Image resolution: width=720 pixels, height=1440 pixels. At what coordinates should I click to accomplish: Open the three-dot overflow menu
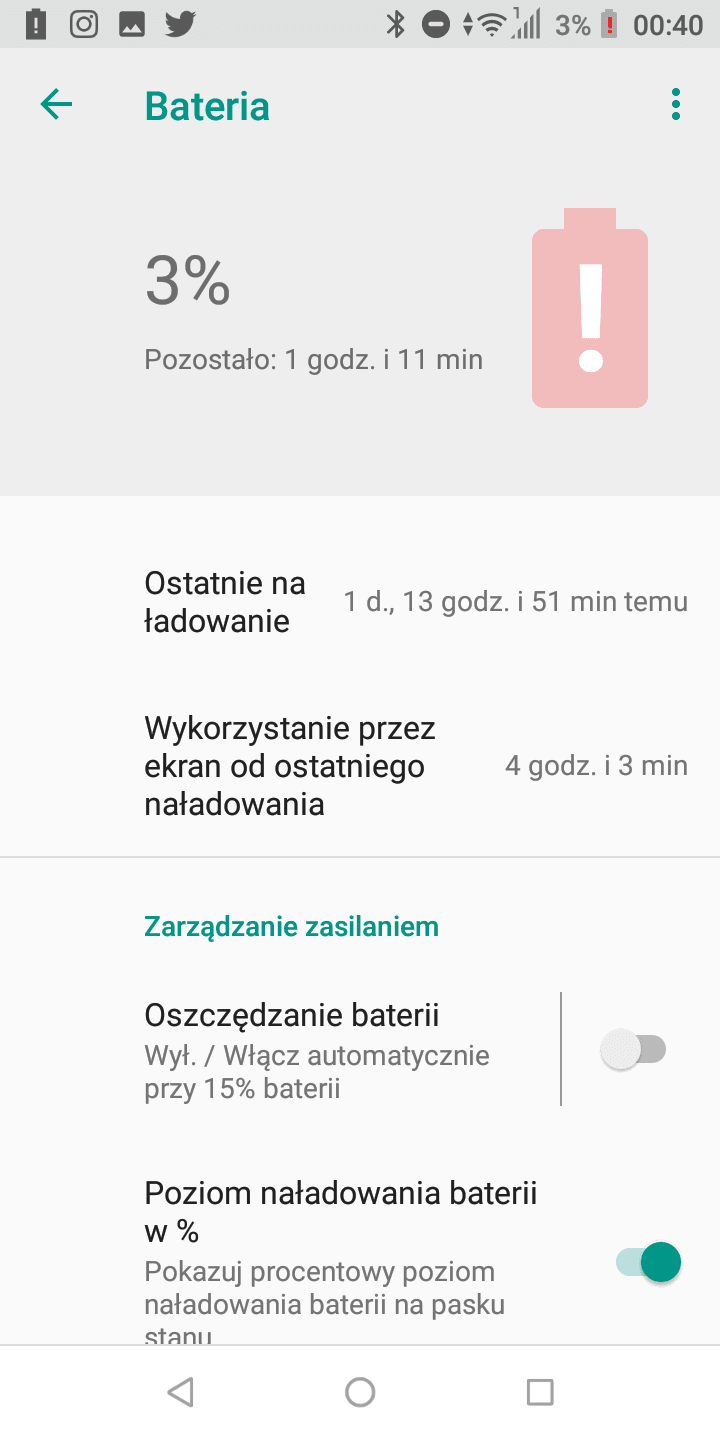(x=676, y=104)
